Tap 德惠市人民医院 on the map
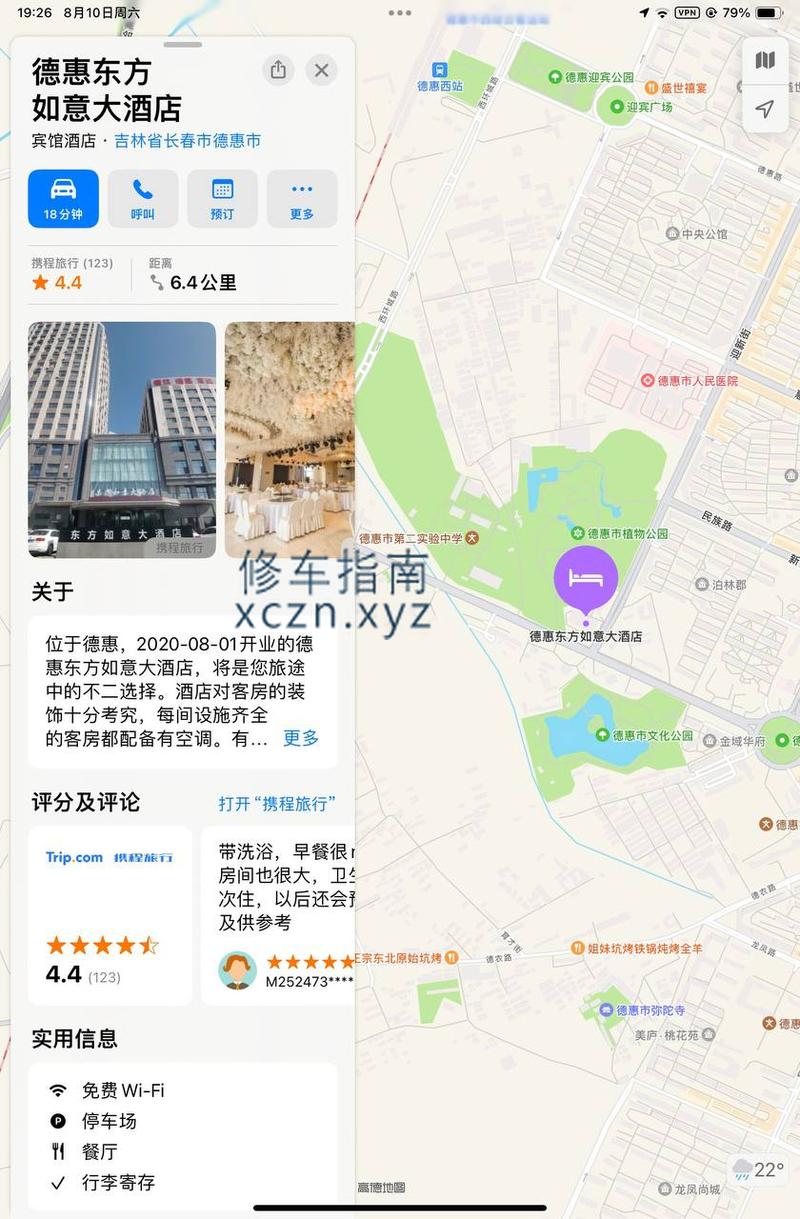The image size is (800, 1219). (690, 381)
